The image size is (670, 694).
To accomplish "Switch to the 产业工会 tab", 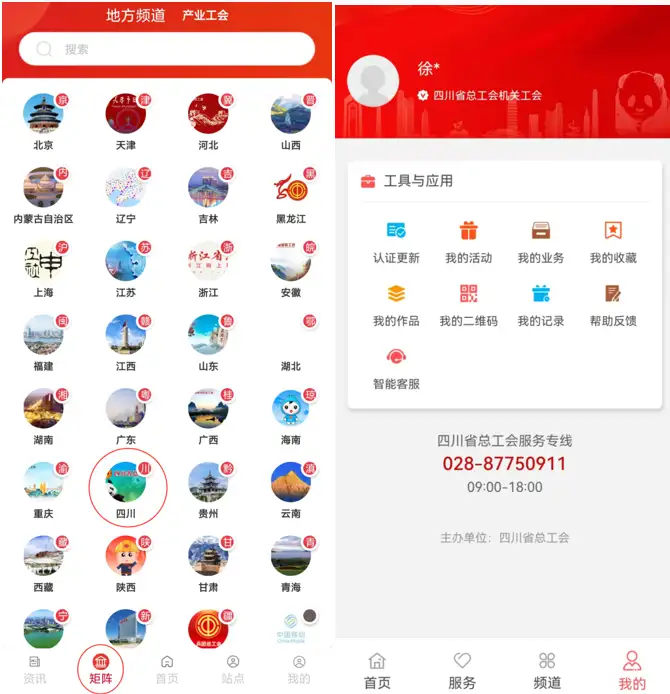I will [x=205, y=15].
